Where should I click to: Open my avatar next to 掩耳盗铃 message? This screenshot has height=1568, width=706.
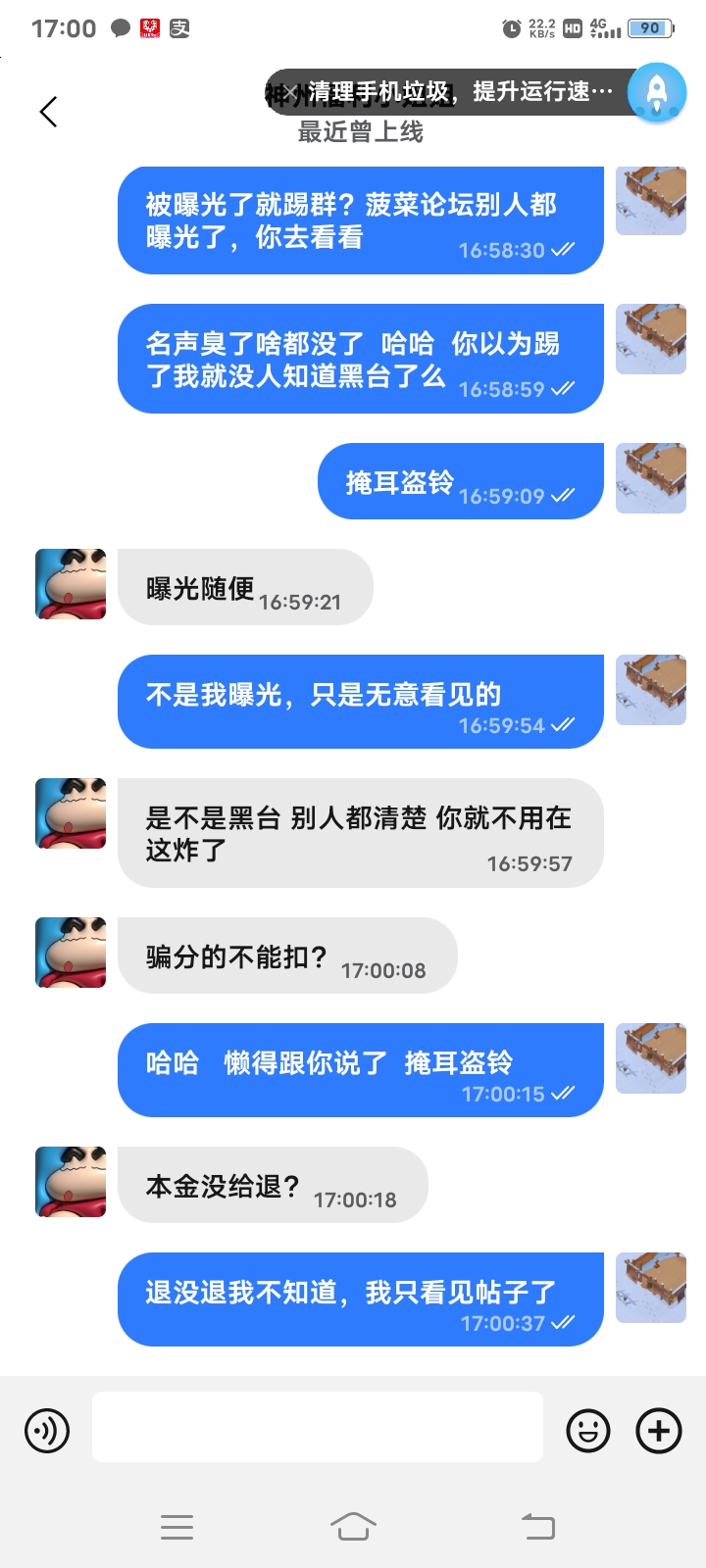(651, 478)
